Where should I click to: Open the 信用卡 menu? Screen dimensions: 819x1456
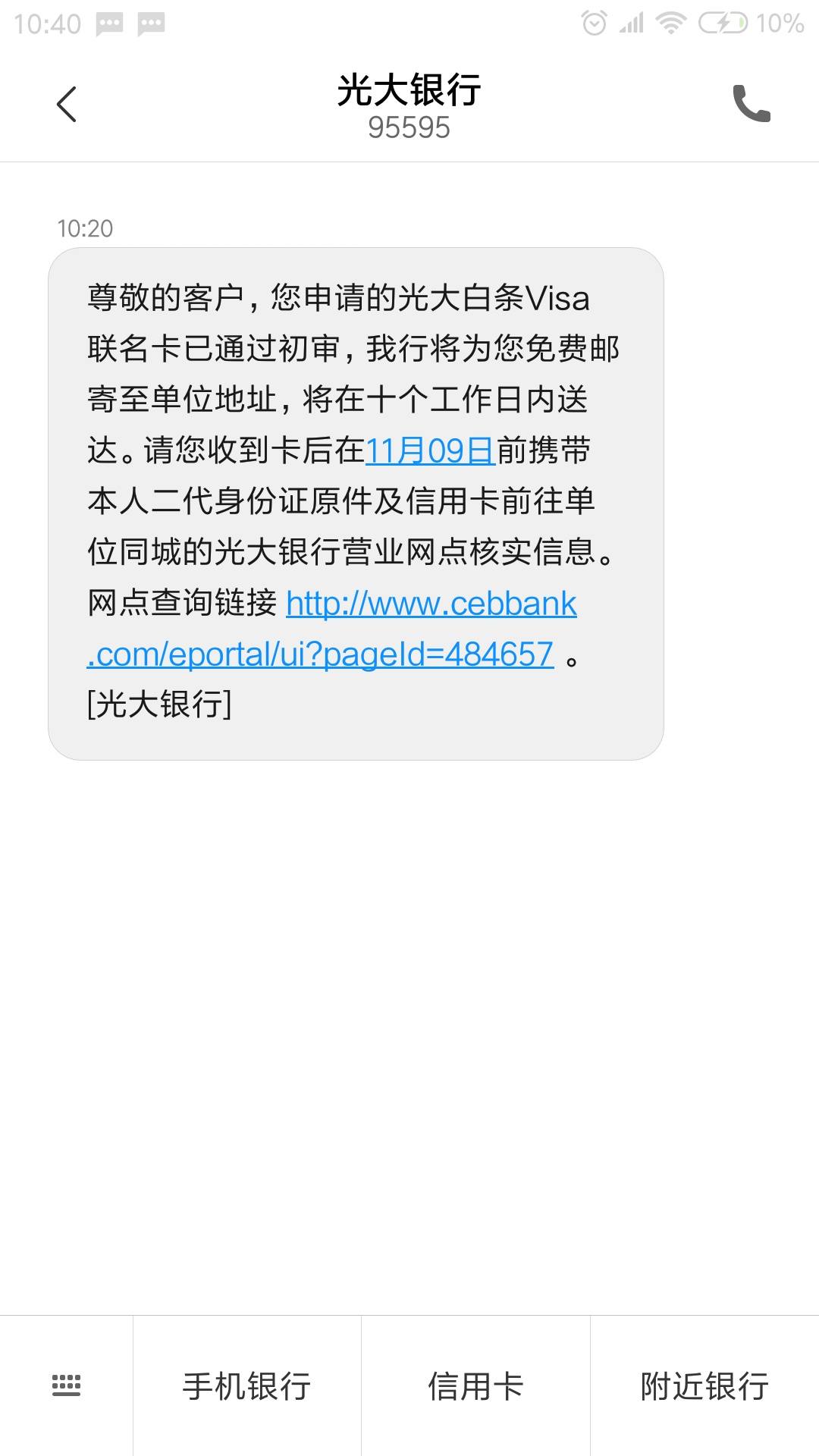475,1385
